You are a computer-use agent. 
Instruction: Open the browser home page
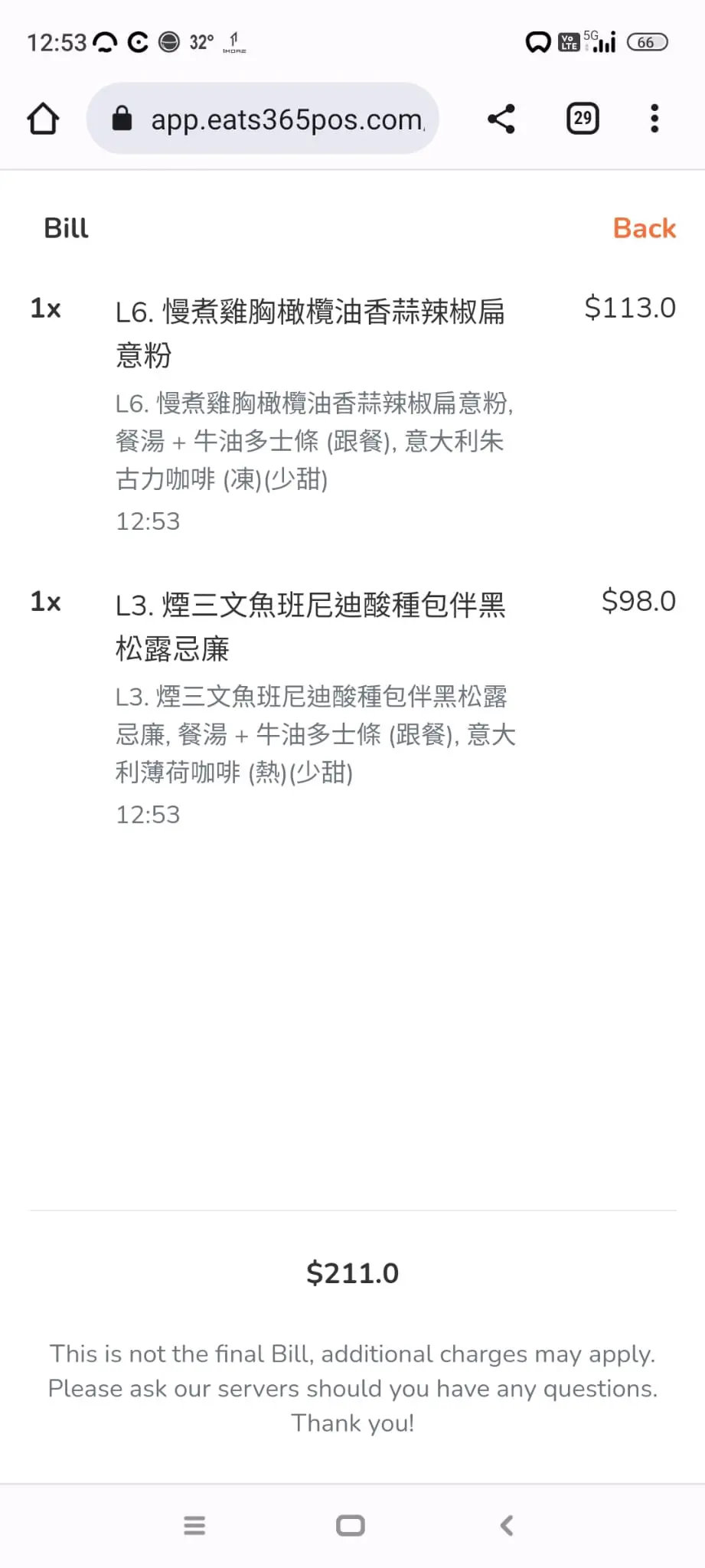click(x=43, y=119)
